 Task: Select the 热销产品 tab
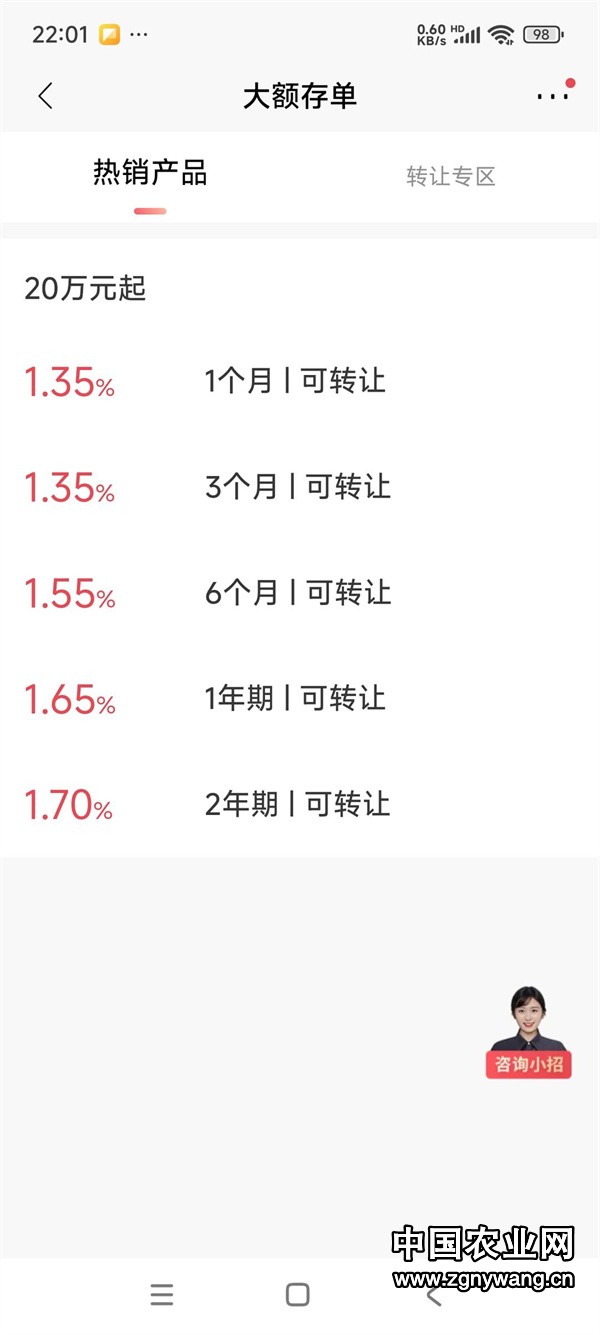pos(150,174)
